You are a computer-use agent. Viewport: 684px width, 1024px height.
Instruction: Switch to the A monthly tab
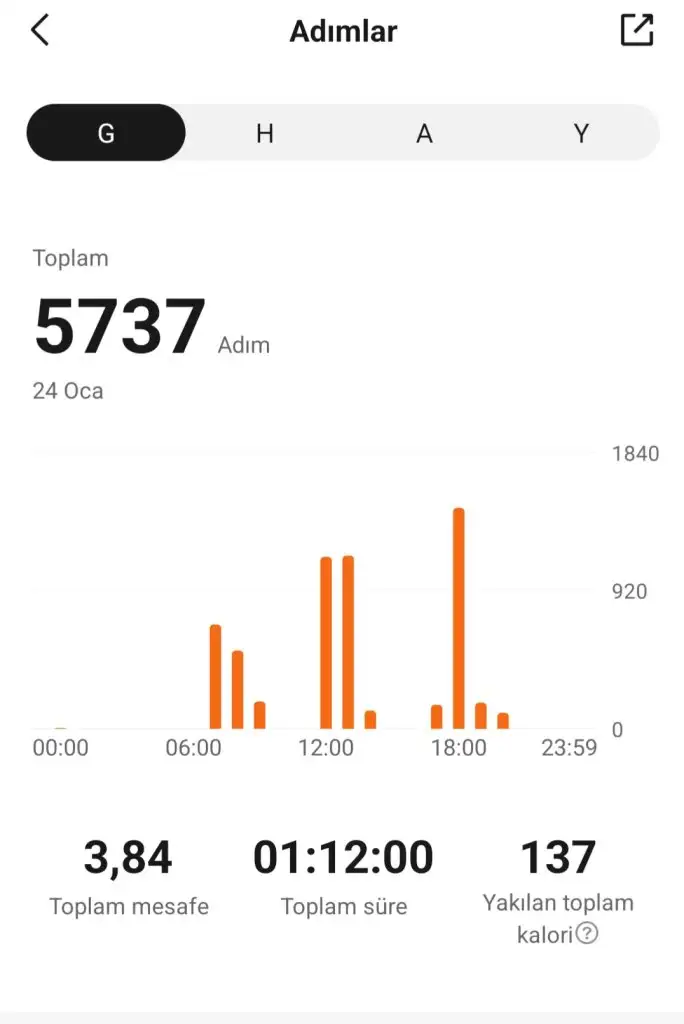pos(424,133)
